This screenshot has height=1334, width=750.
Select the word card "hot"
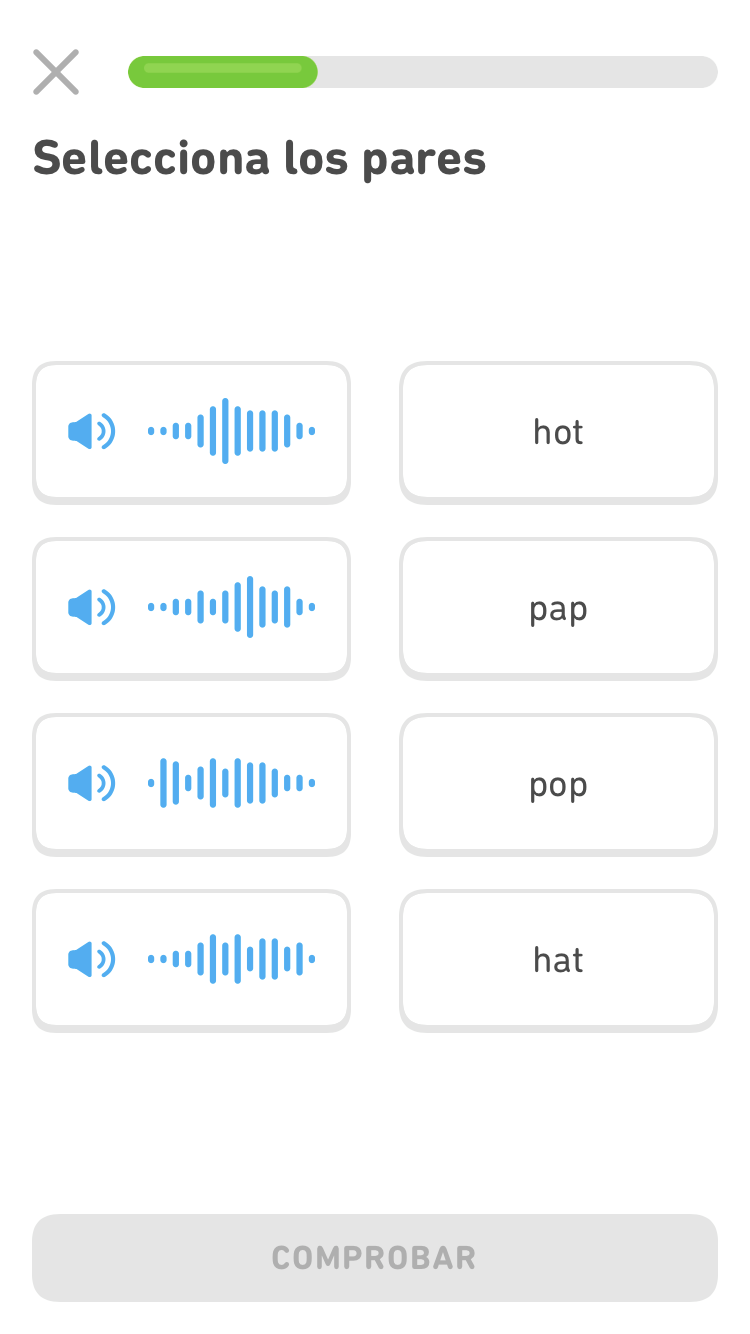[x=558, y=431]
